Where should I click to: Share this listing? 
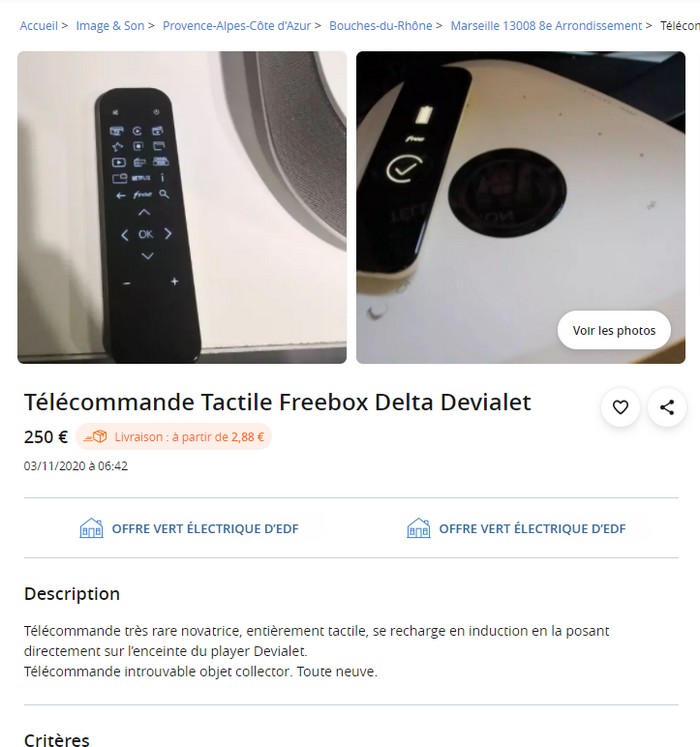coord(667,407)
